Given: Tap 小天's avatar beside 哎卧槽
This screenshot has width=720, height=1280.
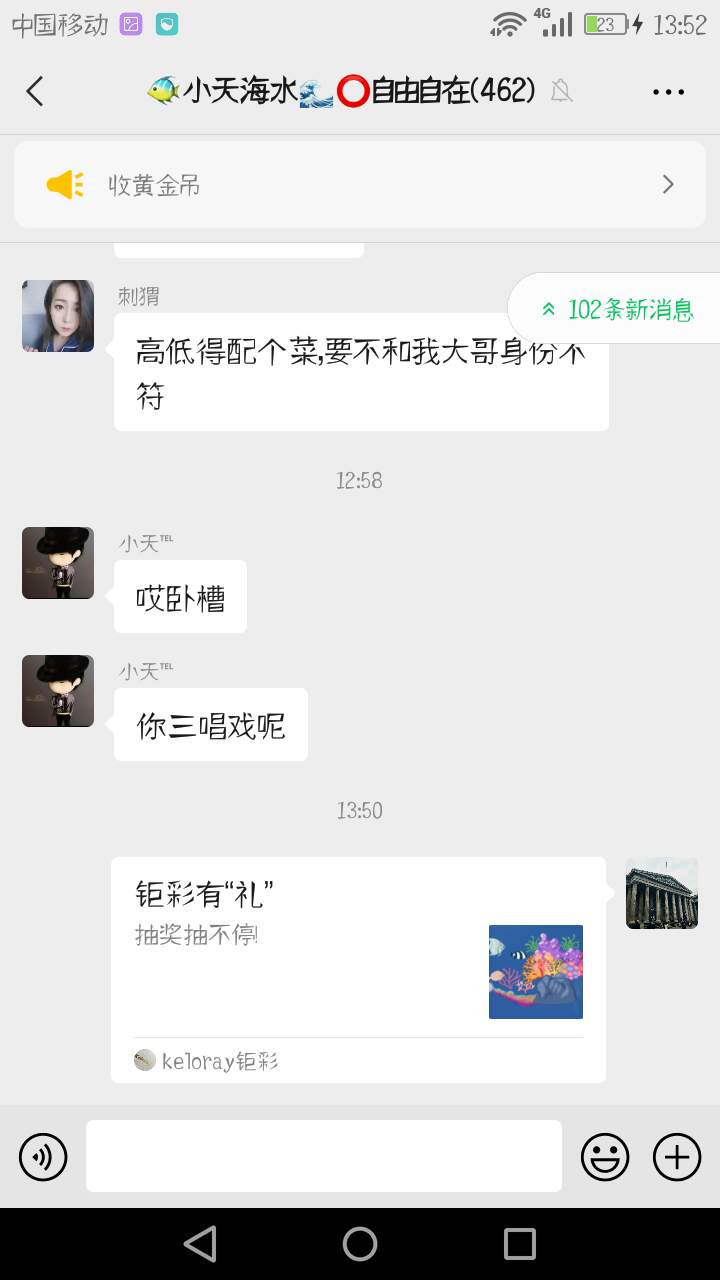Looking at the screenshot, I should coord(58,563).
